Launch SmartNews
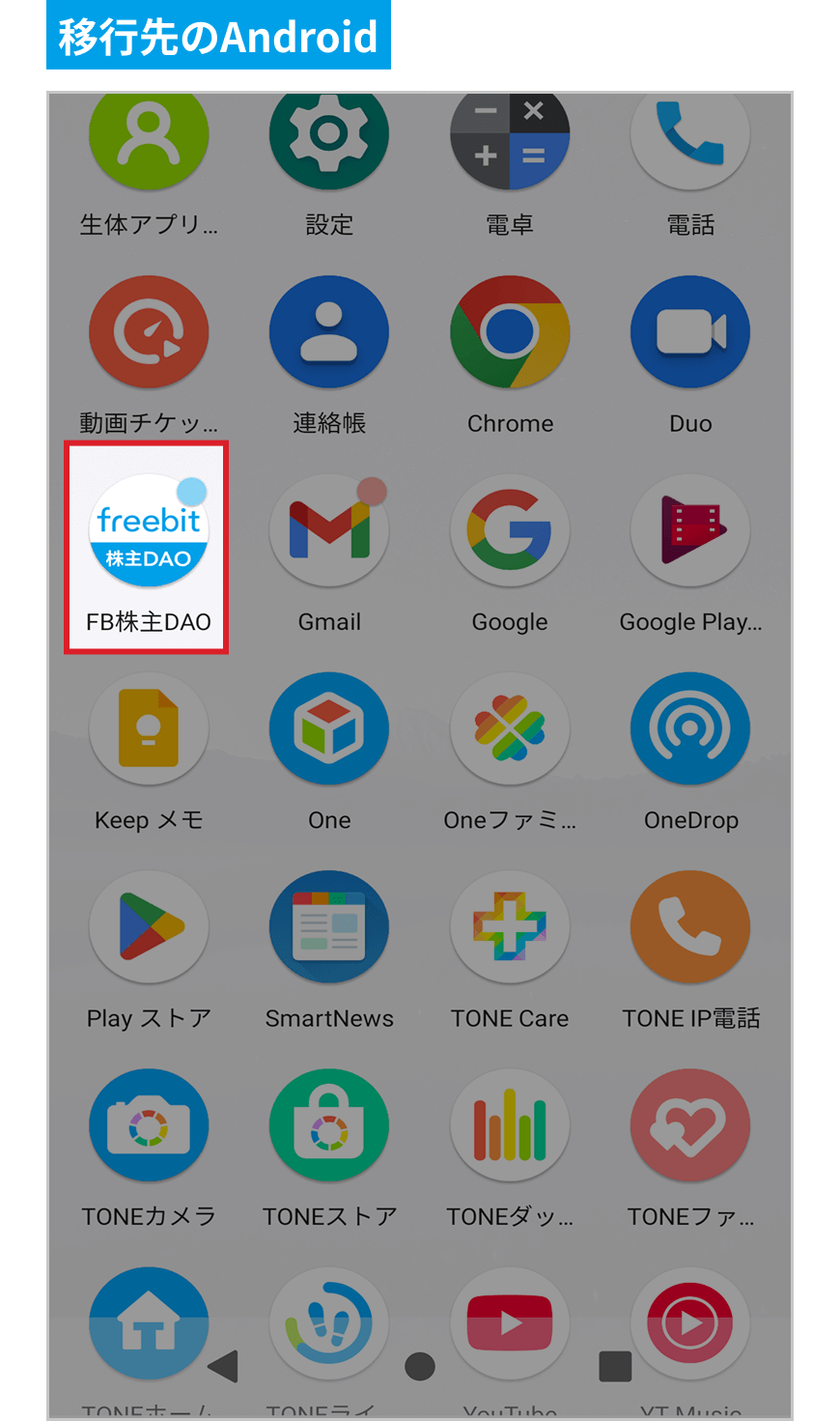The image size is (840, 1421). coord(329,928)
